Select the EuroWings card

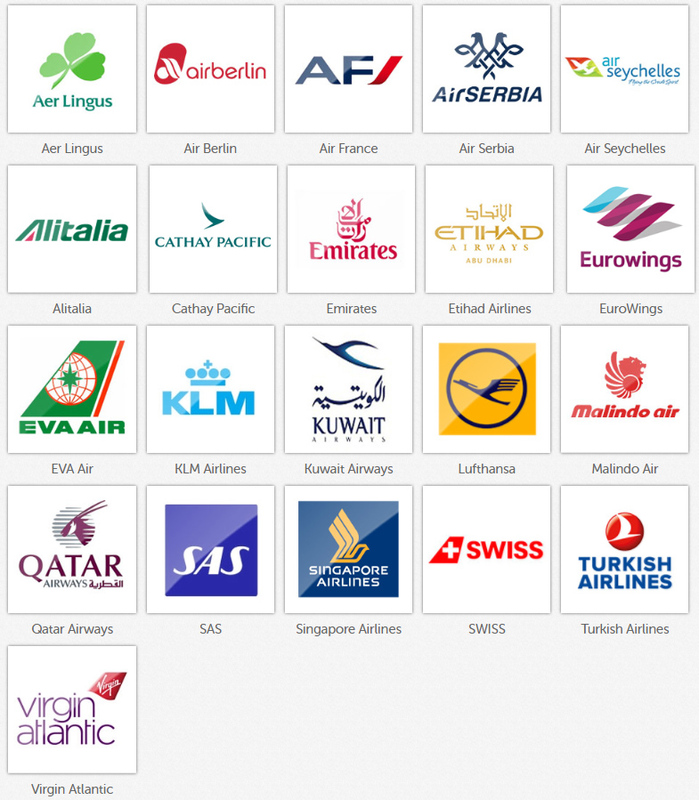[x=630, y=229]
